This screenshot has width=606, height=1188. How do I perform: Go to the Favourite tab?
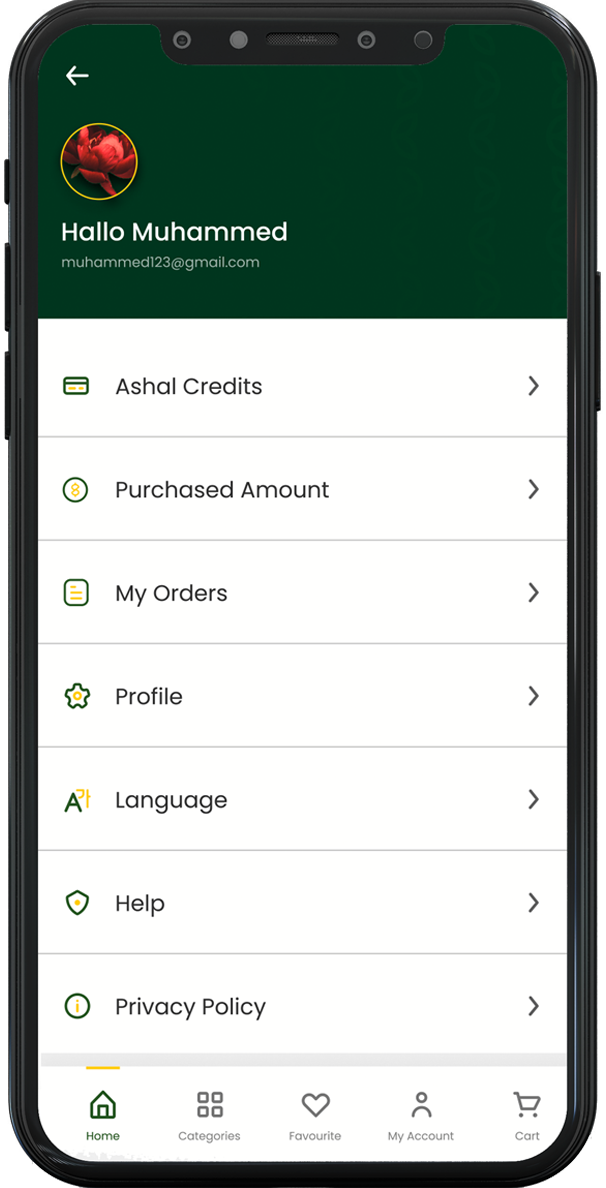pyautogui.click(x=315, y=1114)
